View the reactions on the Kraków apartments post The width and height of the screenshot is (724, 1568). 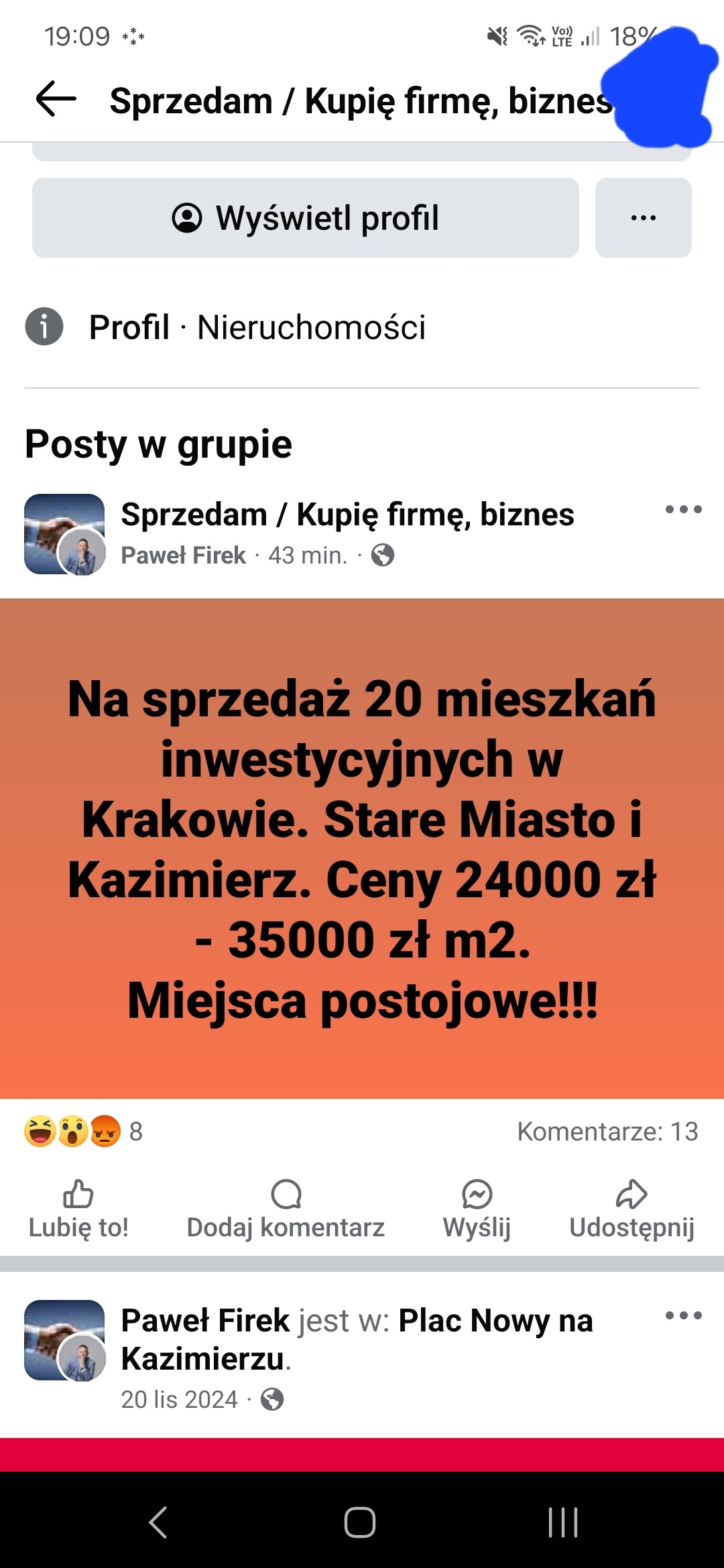coord(82,1131)
